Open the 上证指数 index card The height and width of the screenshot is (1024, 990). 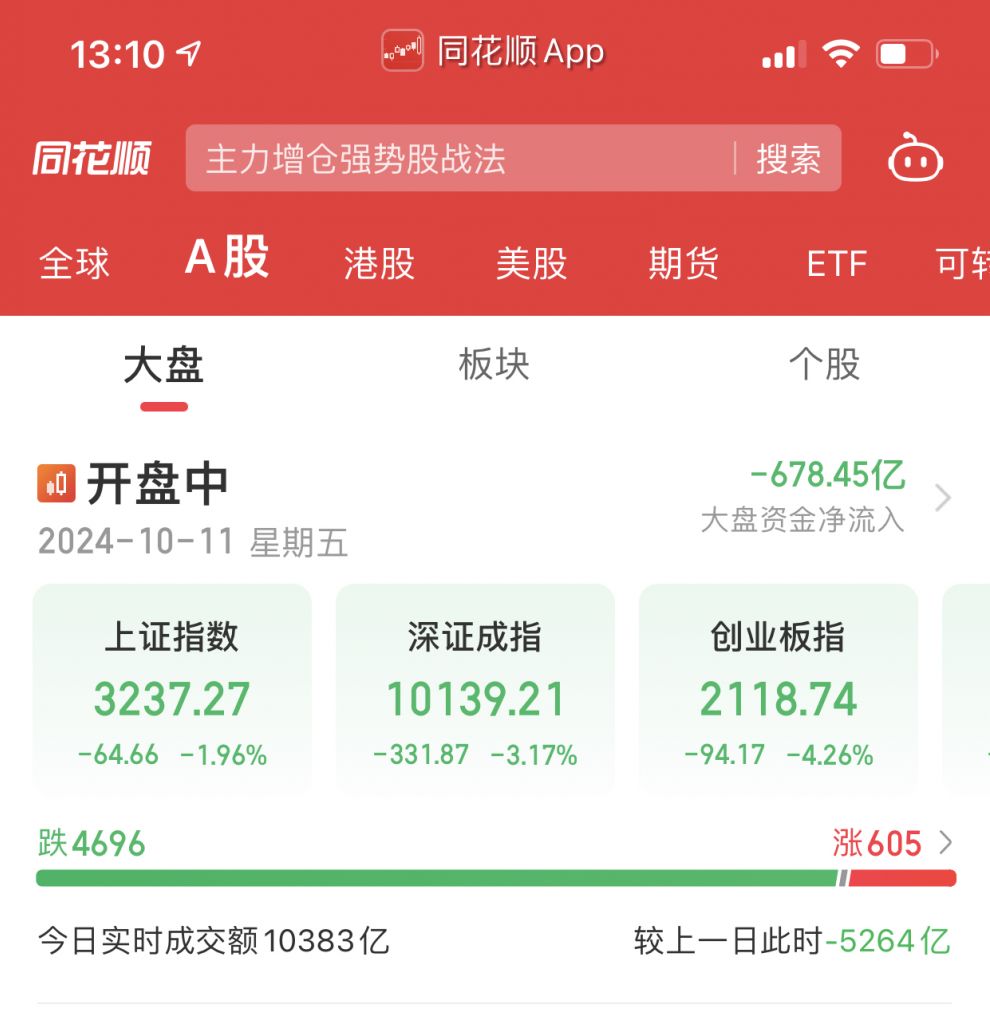point(172,690)
